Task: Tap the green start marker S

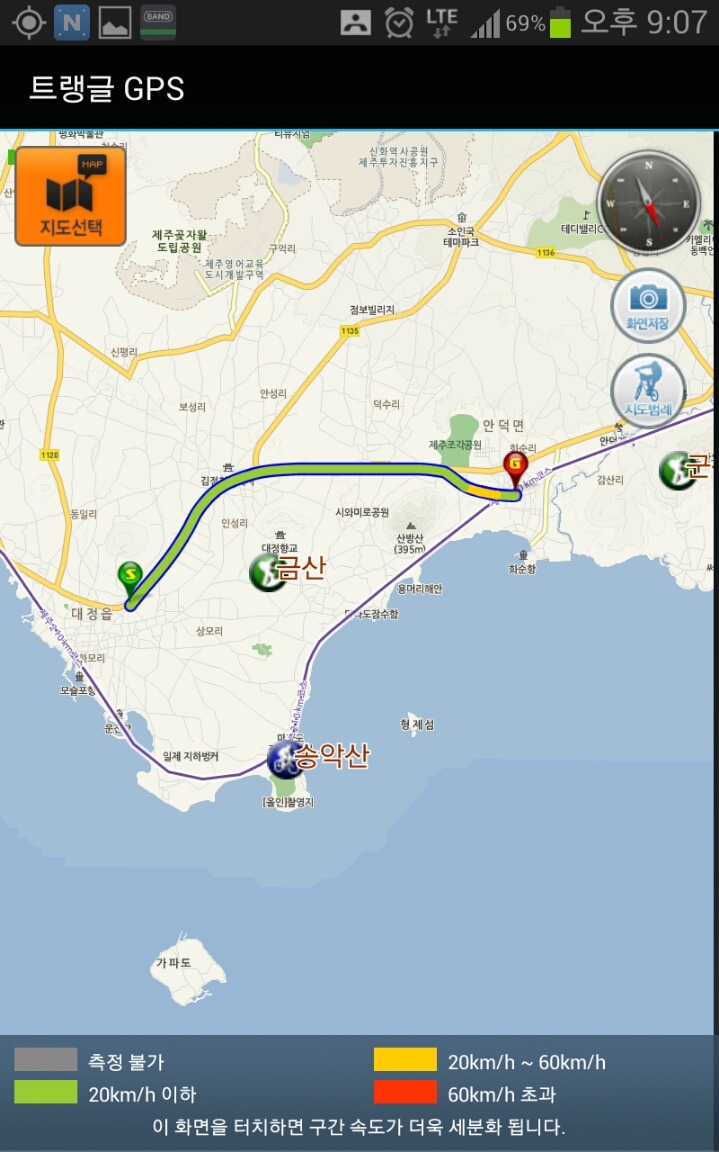Action: pos(129,576)
